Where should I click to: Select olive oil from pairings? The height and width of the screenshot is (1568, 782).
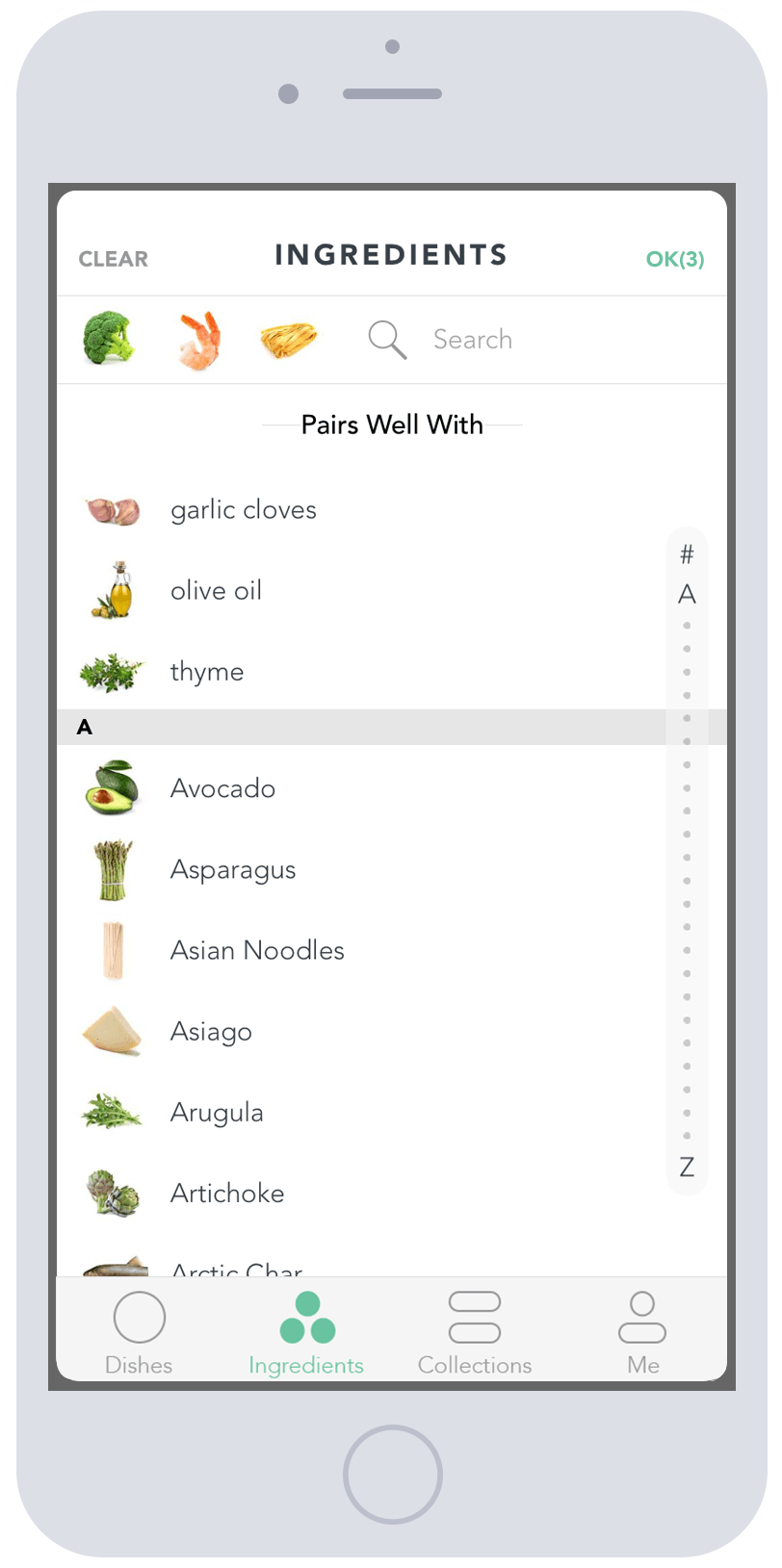(216, 591)
